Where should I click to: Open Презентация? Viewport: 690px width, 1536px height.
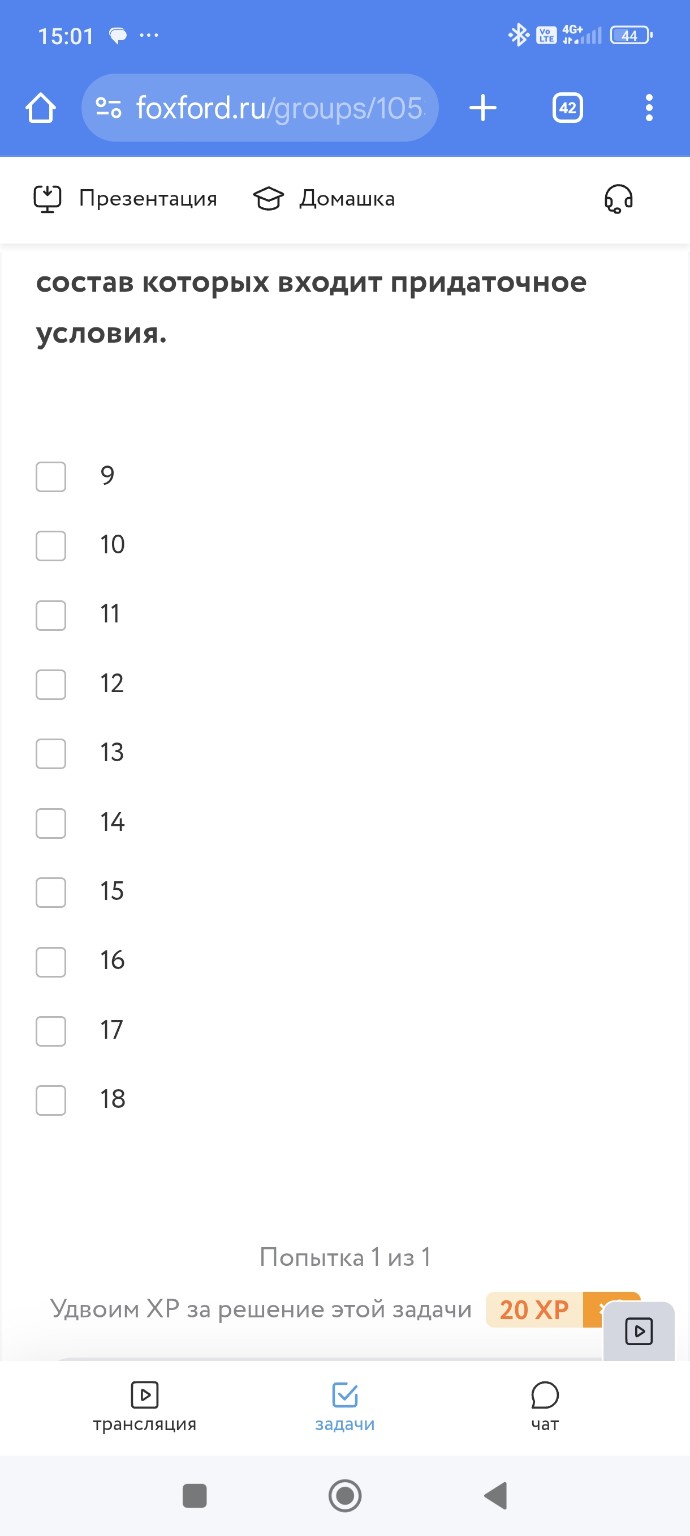point(125,198)
